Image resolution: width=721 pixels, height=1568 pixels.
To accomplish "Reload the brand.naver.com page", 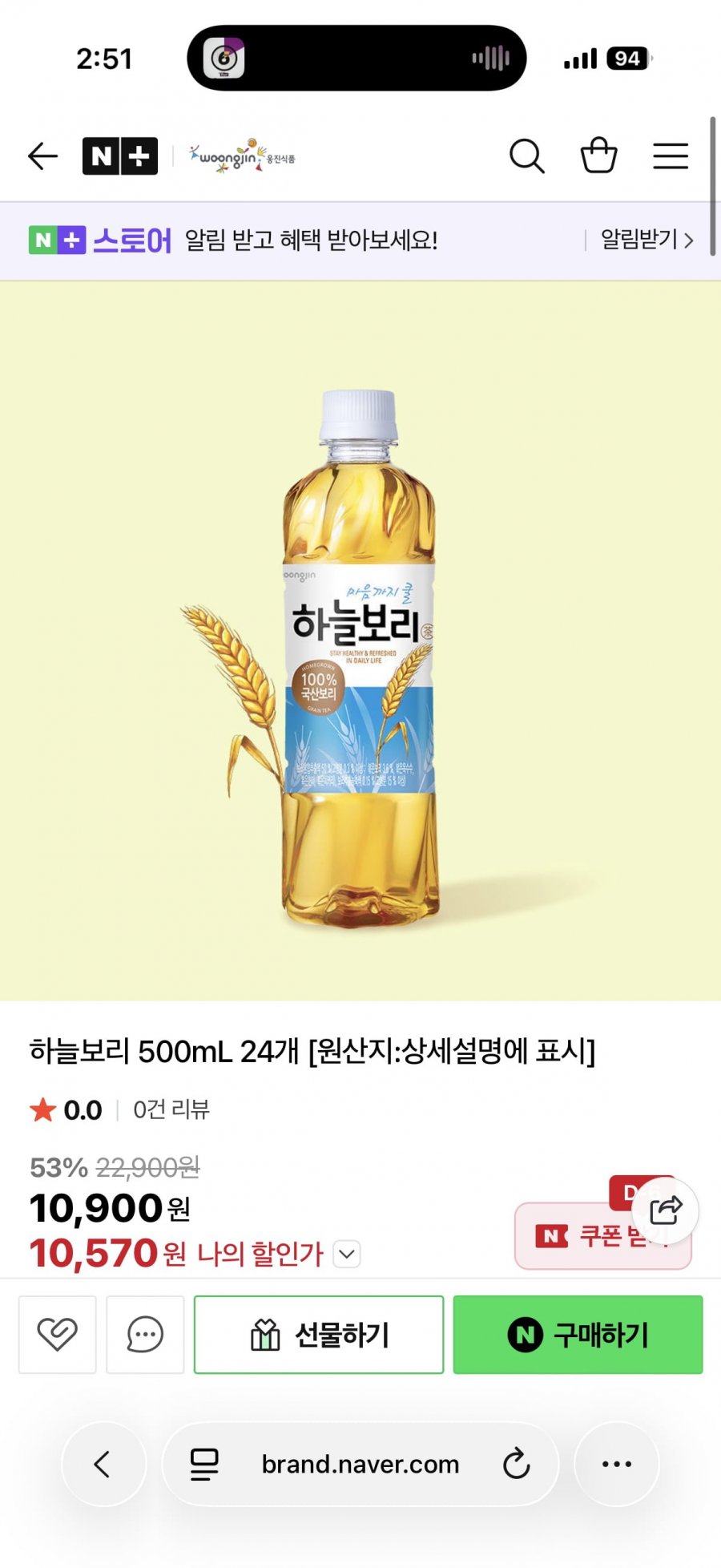I will pos(517,1464).
